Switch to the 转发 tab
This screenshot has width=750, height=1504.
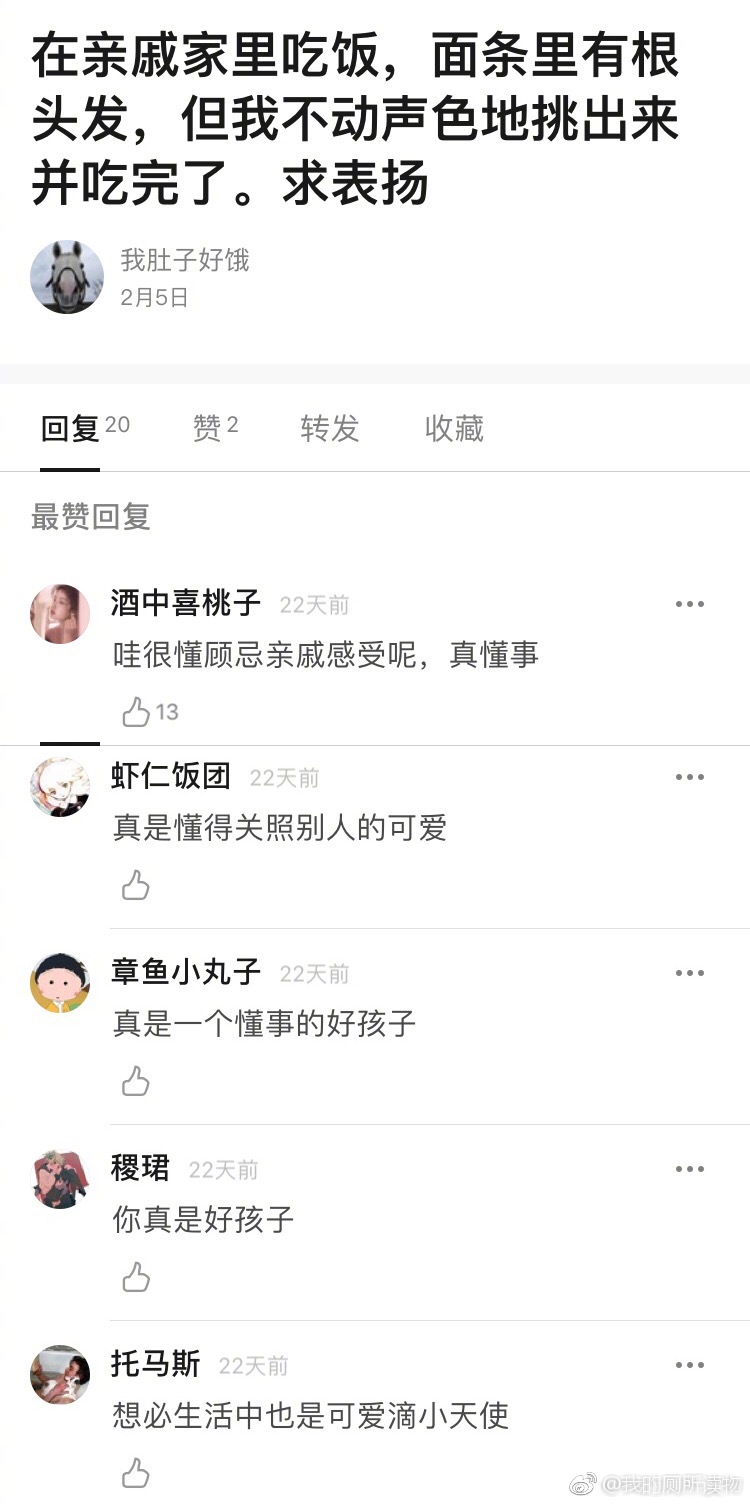pos(330,428)
